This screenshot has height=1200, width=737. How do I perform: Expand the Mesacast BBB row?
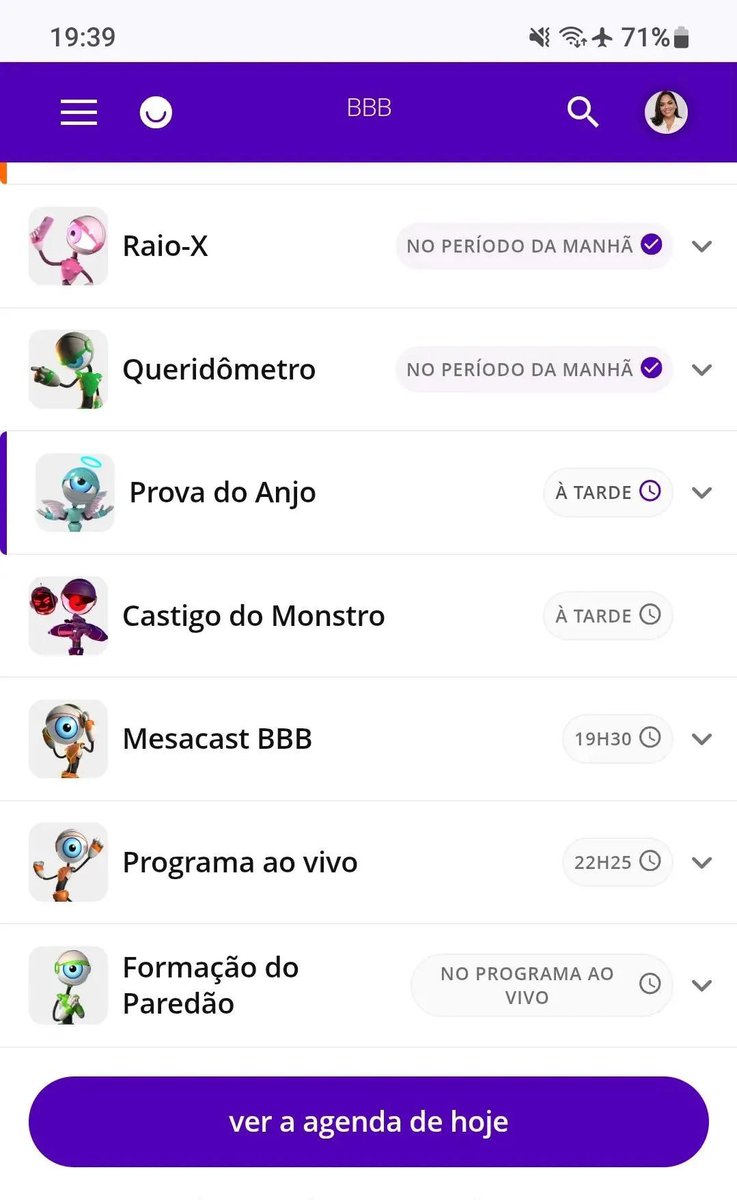[x=702, y=739]
